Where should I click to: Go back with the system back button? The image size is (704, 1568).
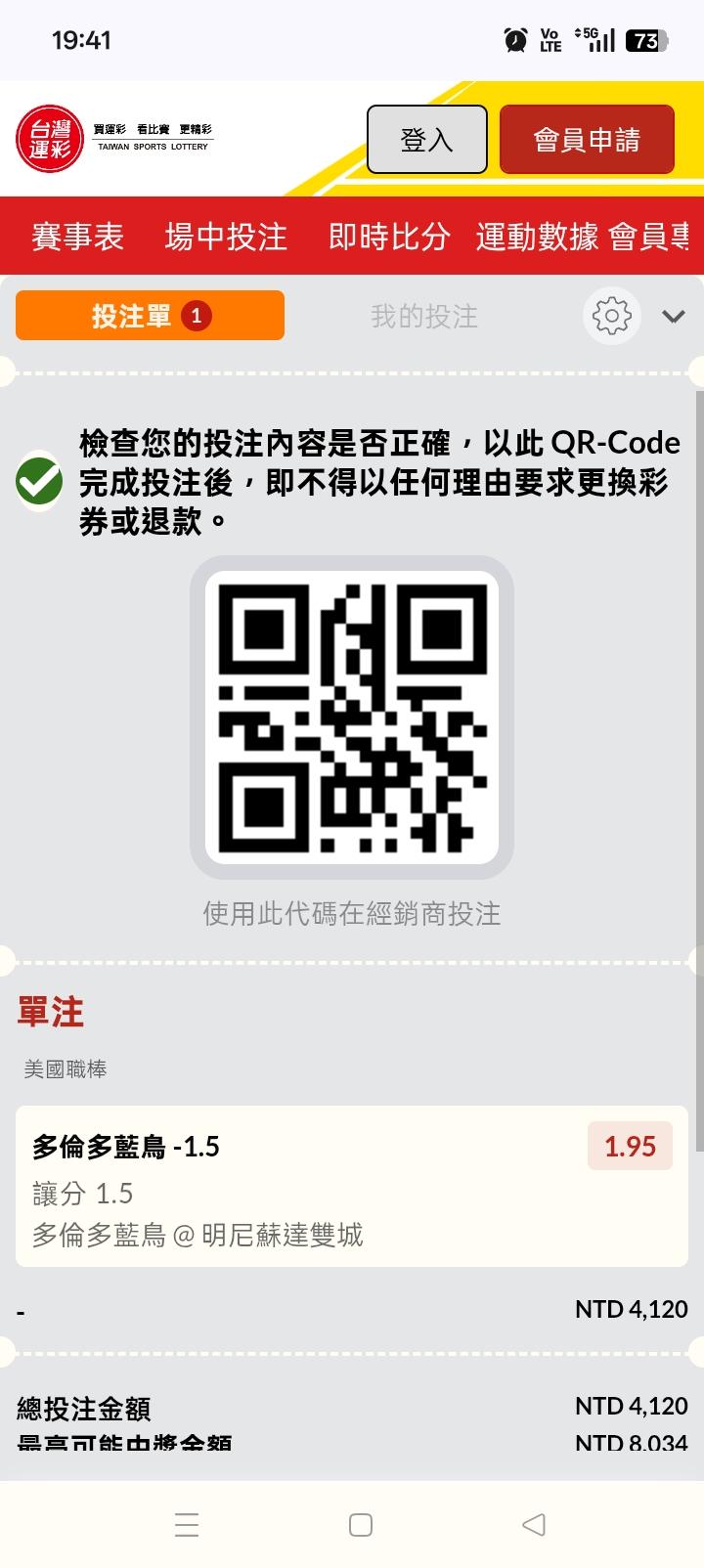[534, 1524]
